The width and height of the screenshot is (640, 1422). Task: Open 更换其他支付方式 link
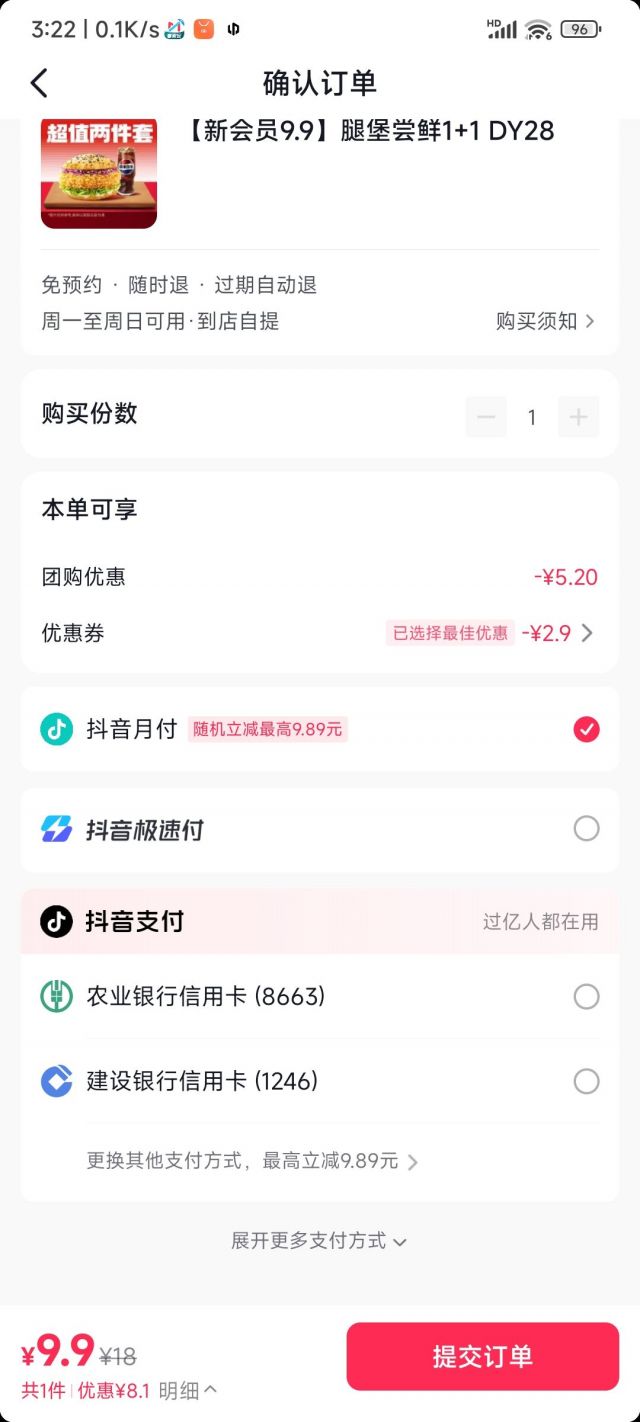coord(252,1161)
